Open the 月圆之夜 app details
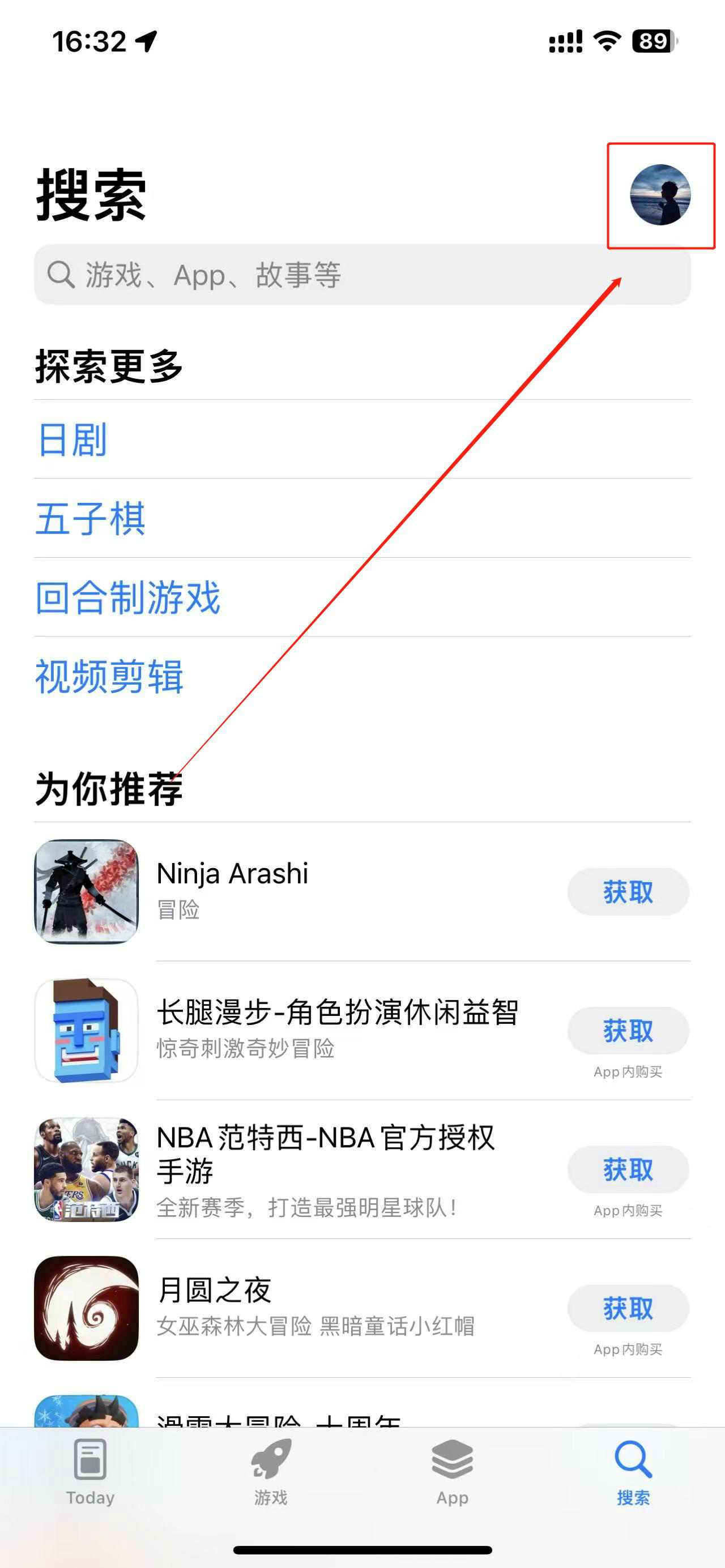The width and height of the screenshot is (725, 1568). click(214, 1291)
